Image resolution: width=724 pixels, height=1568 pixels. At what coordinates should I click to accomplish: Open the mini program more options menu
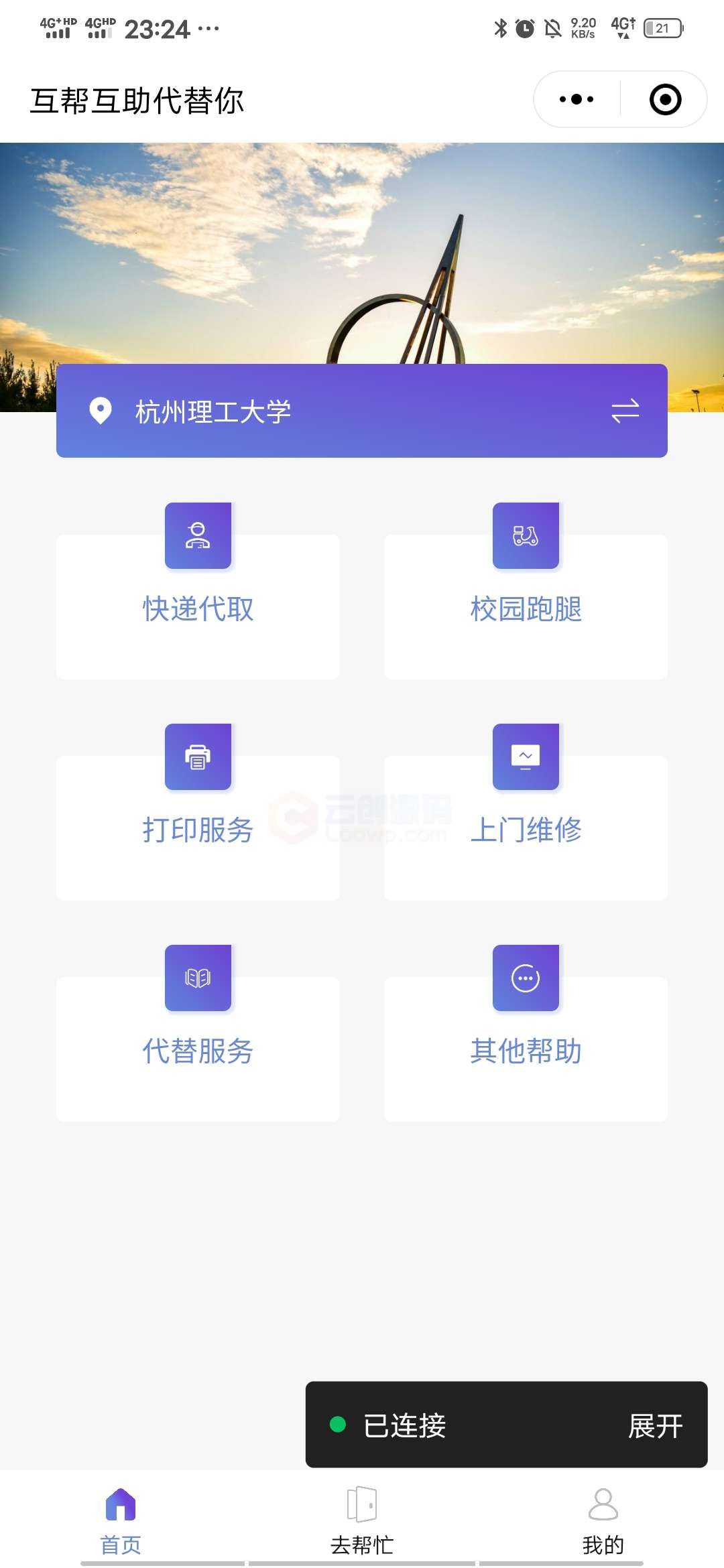click(577, 99)
